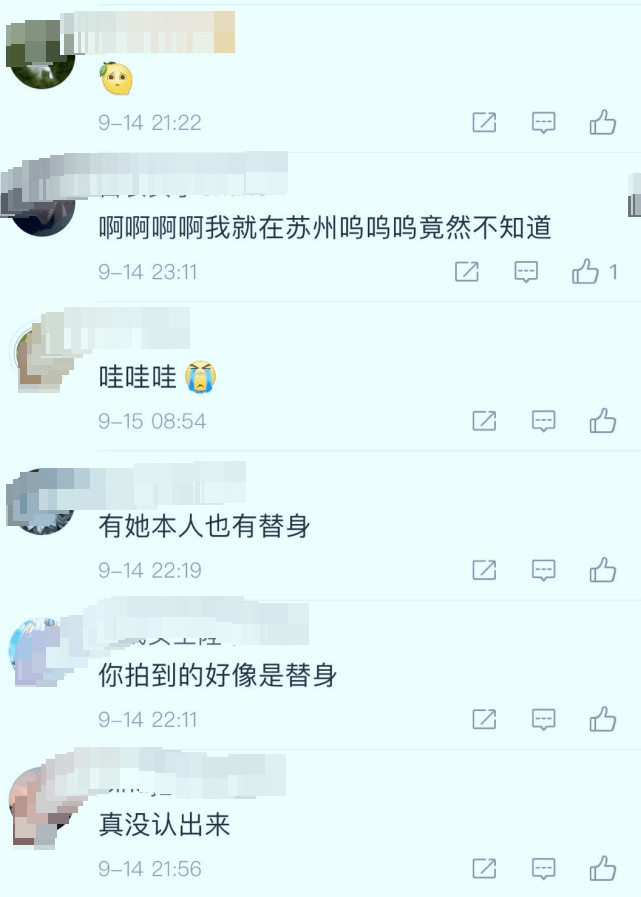
Task: Like the comment posted 9-14 21:22
Action: tap(602, 123)
